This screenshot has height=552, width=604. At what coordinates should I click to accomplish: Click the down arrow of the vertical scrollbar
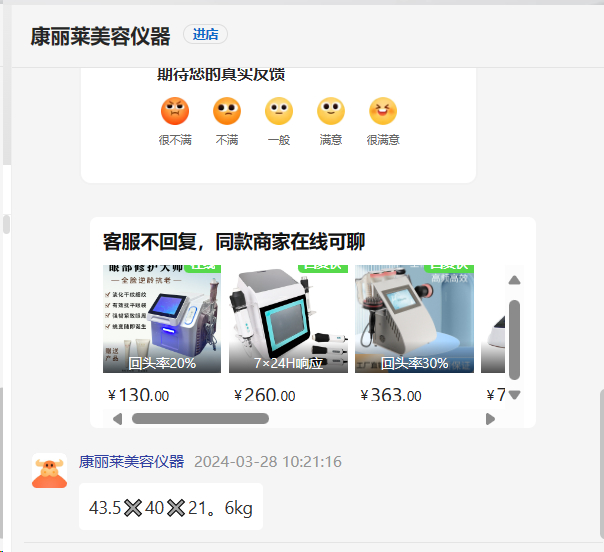515,394
